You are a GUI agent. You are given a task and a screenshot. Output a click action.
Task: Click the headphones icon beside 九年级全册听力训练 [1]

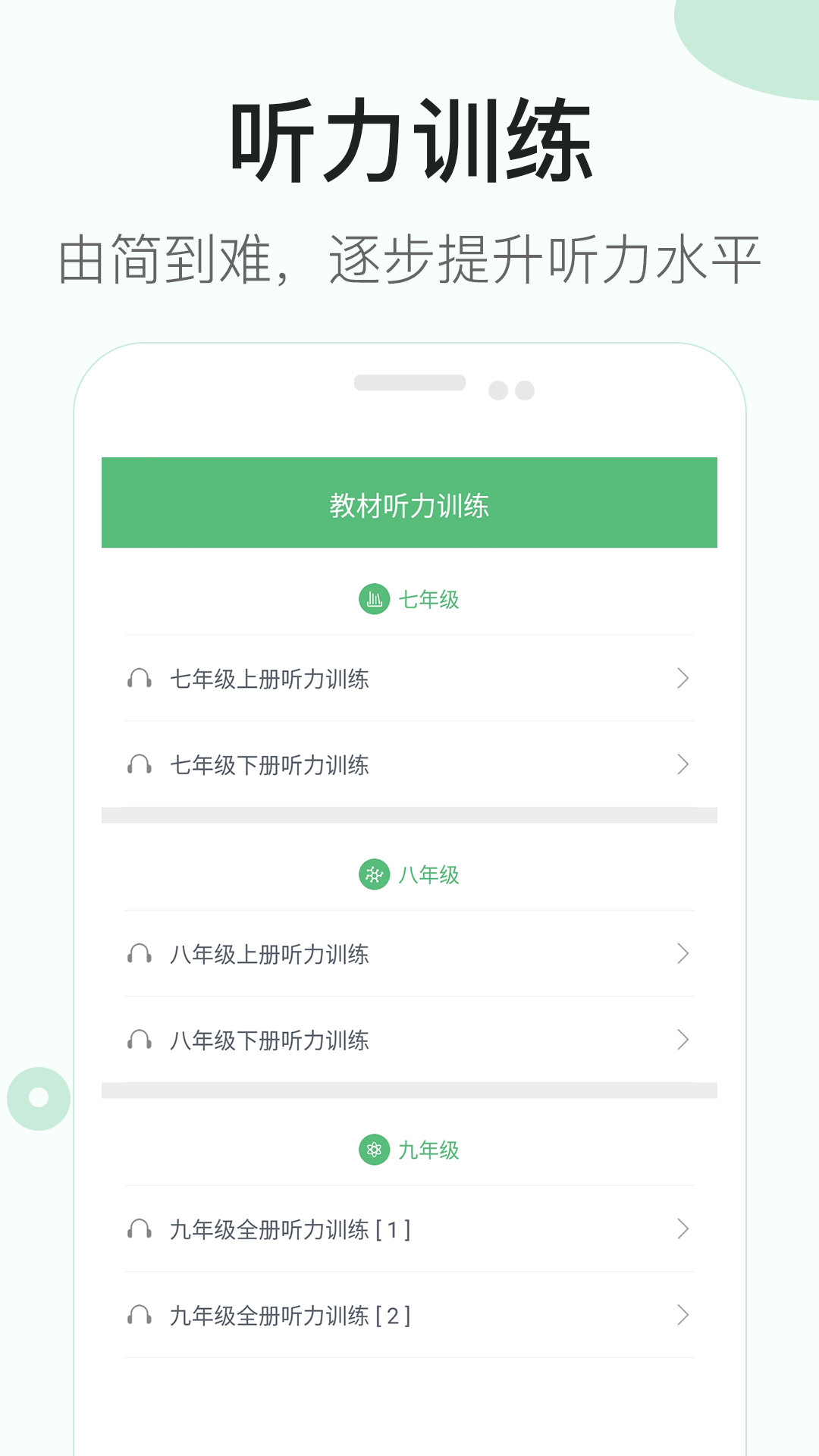pos(140,1228)
